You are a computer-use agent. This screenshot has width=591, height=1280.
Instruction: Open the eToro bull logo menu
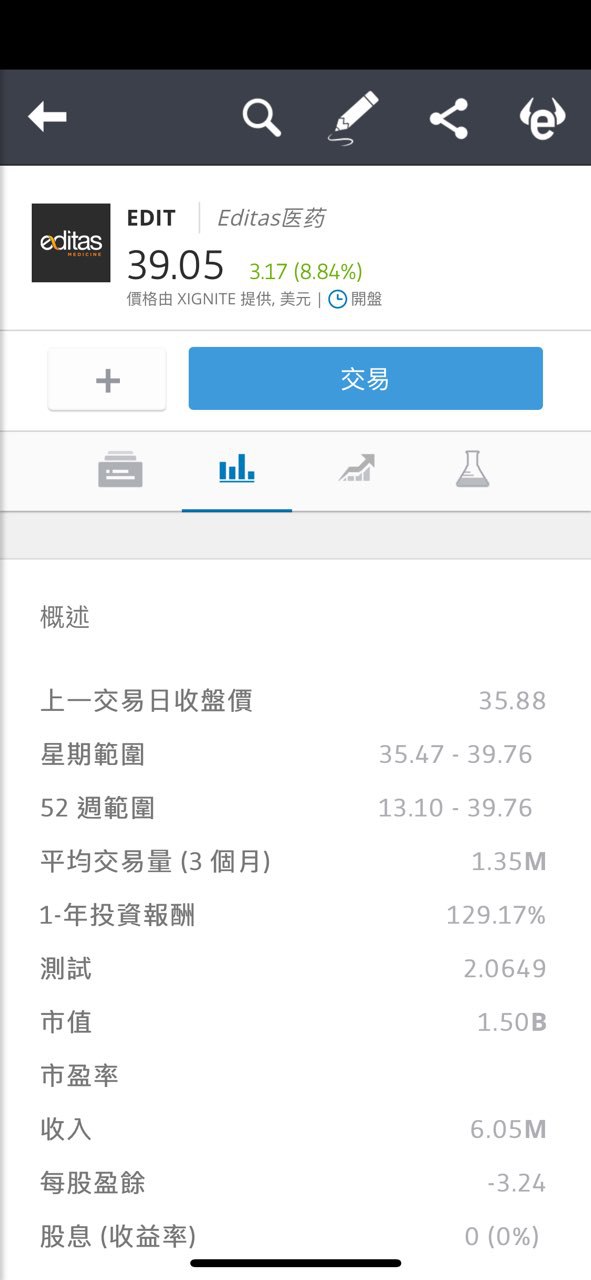pyautogui.click(x=542, y=118)
